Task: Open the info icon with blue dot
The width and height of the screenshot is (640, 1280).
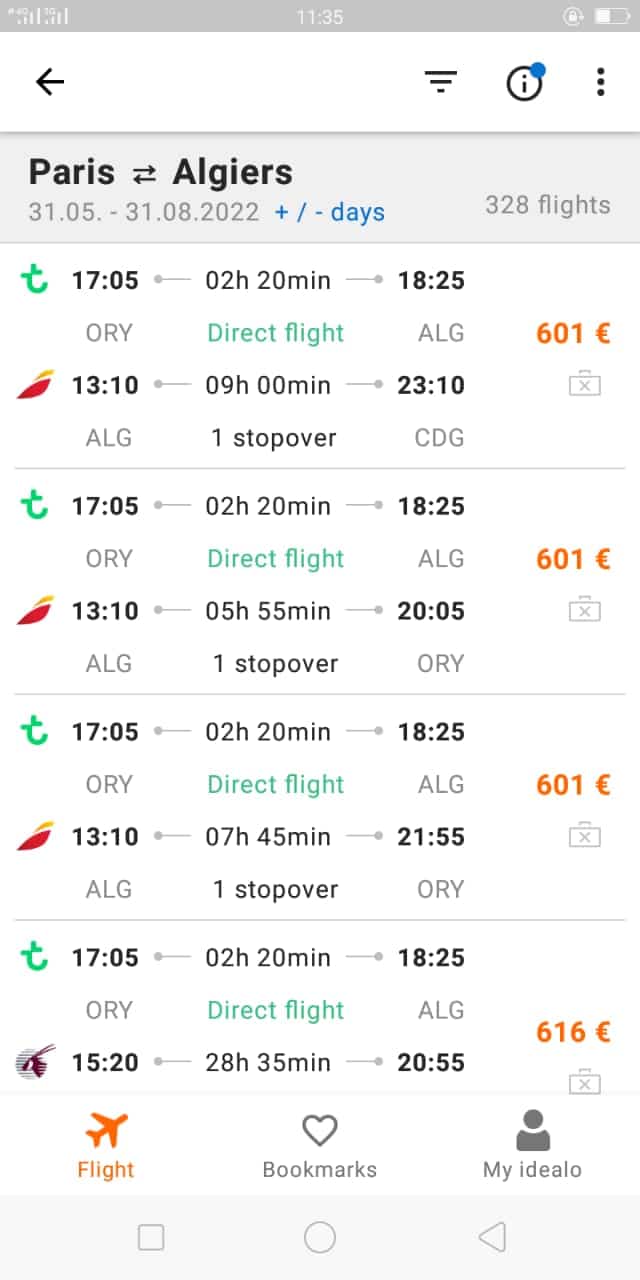Action: (x=524, y=82)
